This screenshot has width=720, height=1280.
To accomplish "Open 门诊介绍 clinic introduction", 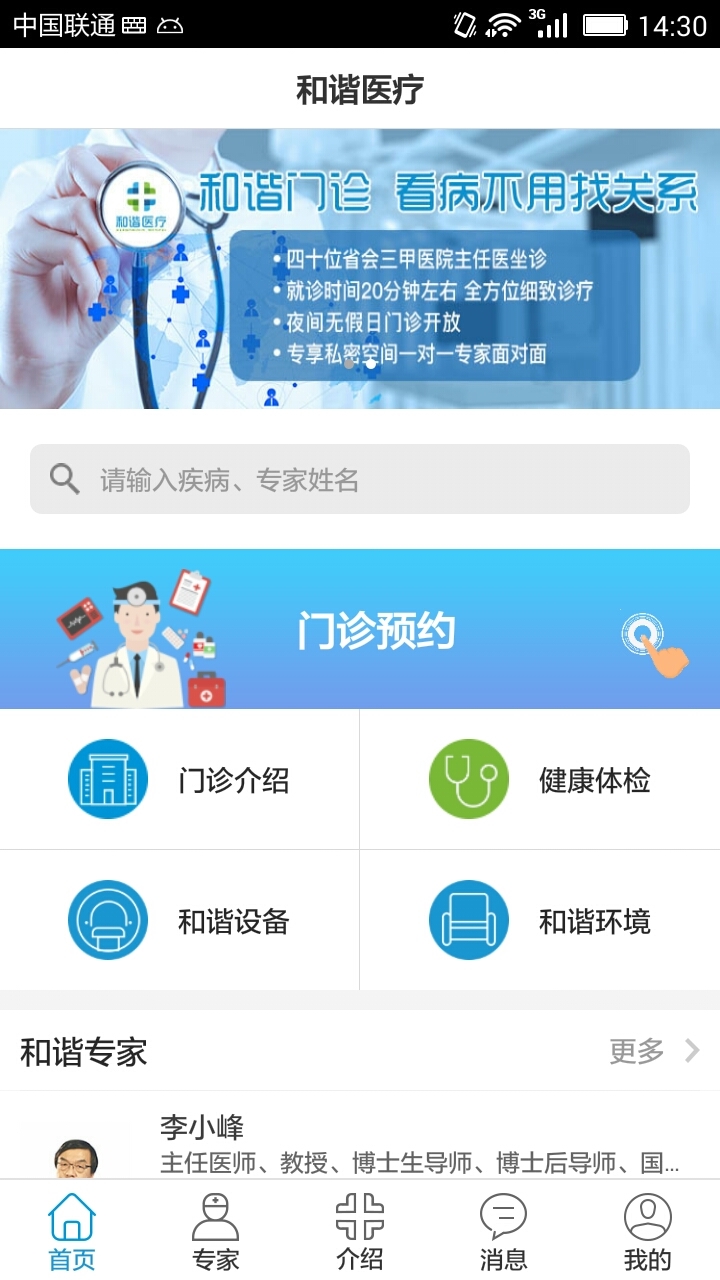I will [x=180, y=780].
